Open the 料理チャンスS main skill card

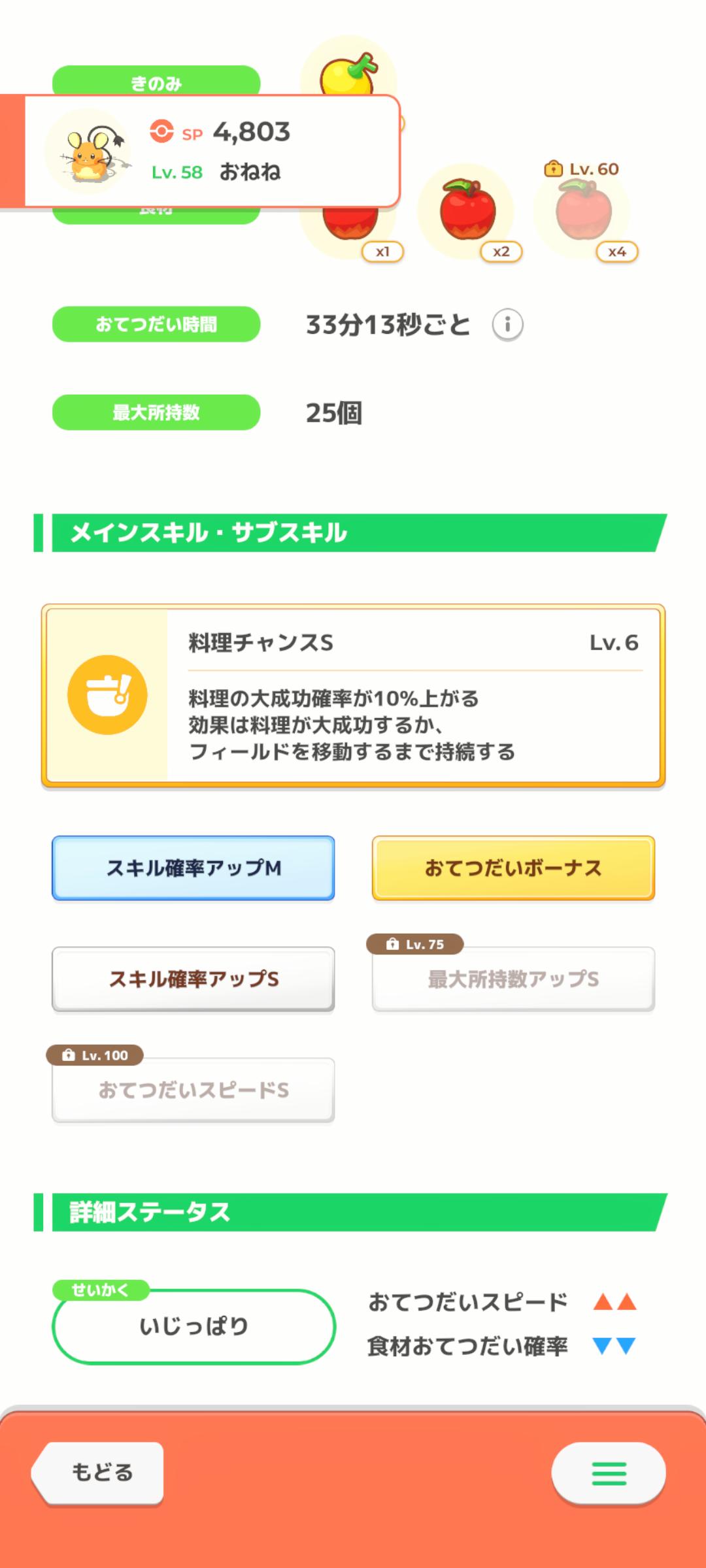pyautogui.click(x=353, y=696)
